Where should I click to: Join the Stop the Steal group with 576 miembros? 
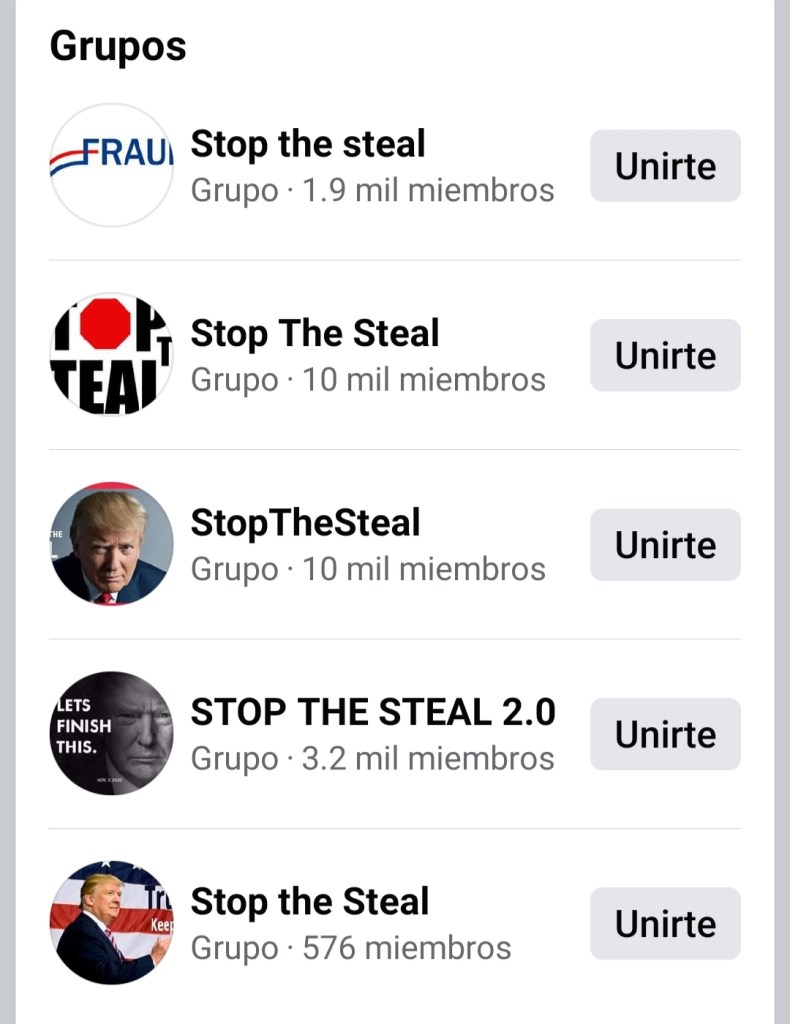pos(665,923)
